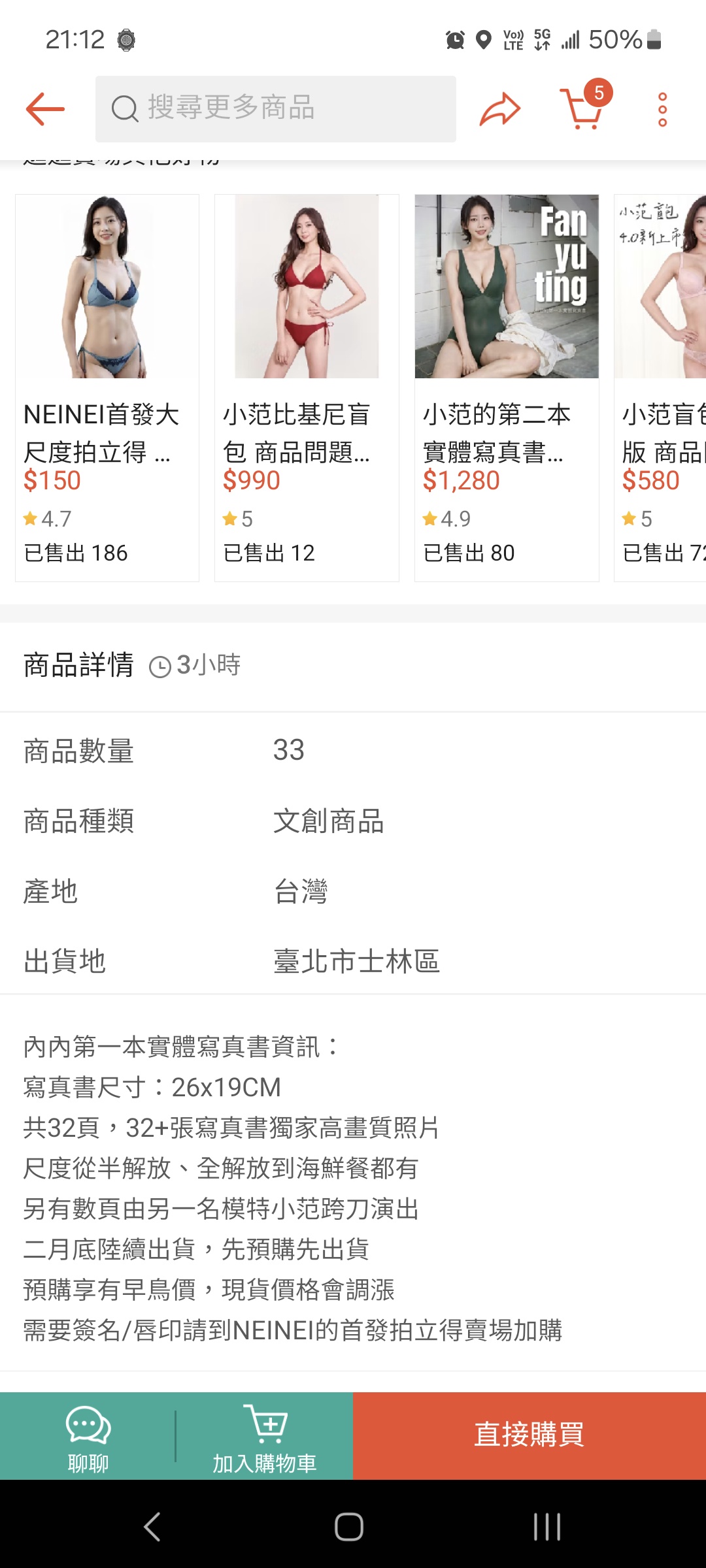Open the three-dot overflow menu

click(662, 109)
